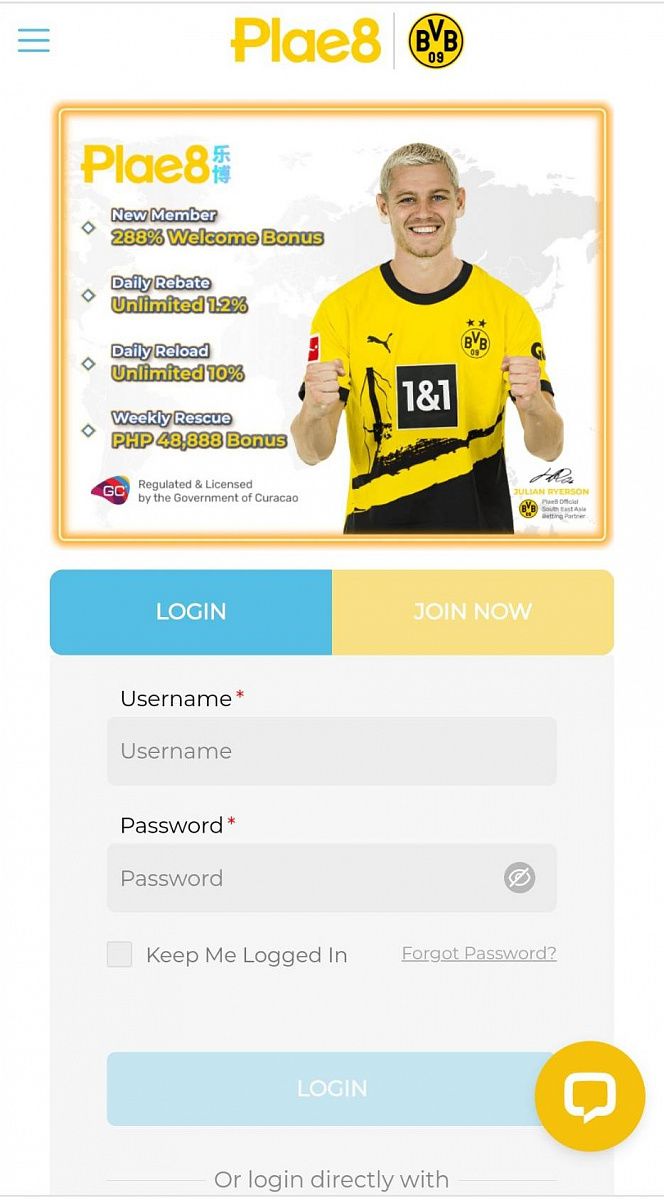Check the Keep Me Logged In box
Image resolution: width=664 pixels, height=1200 pixels.
[120, 954]
